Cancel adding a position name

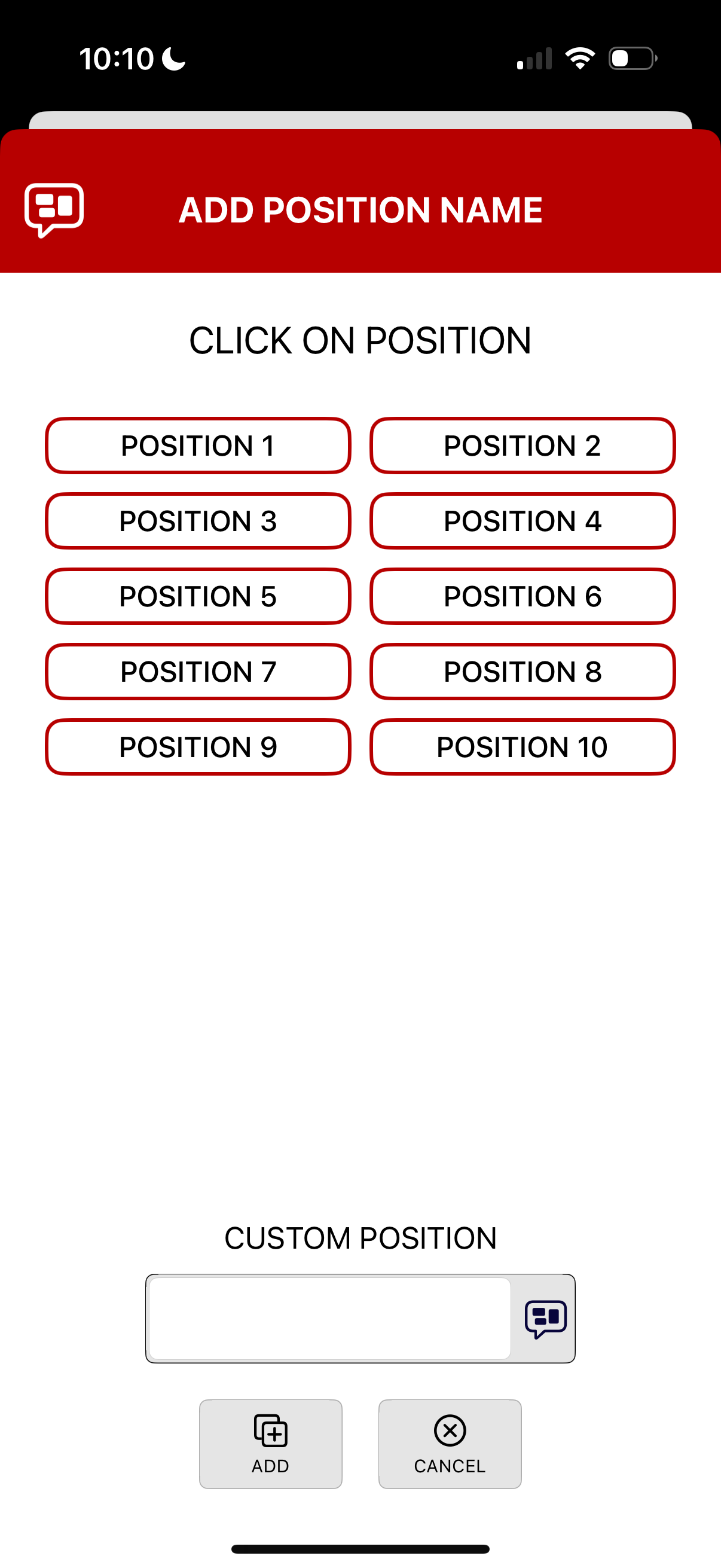[x=450, y=1444]
